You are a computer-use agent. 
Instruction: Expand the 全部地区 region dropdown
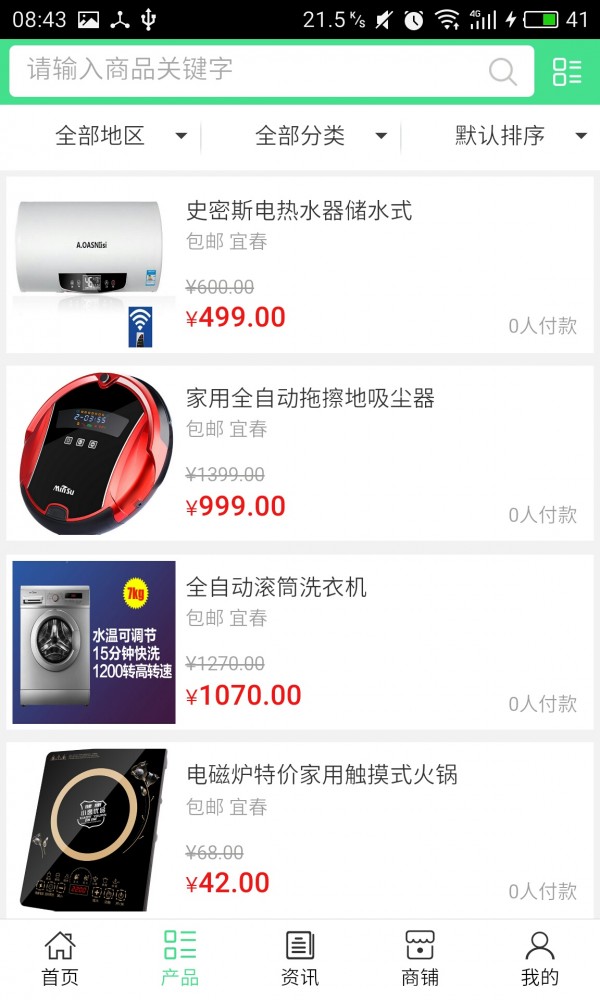(120, 136)
